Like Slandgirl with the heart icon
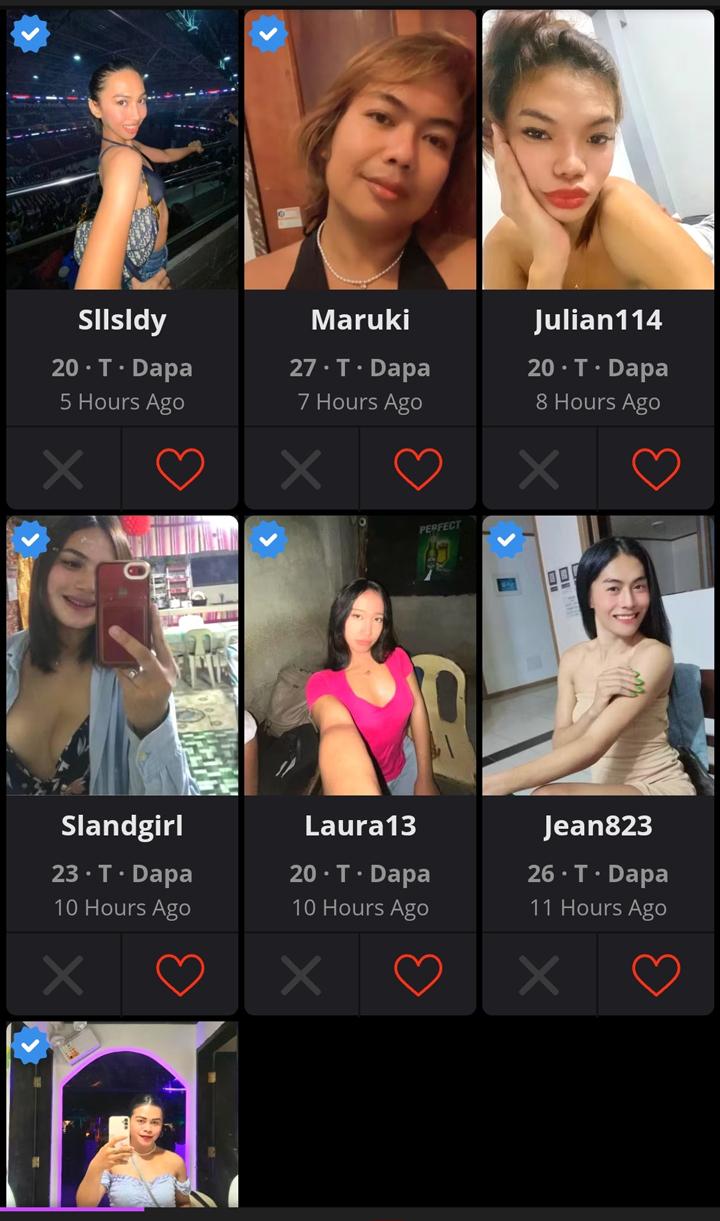 [x=180, y=975]
